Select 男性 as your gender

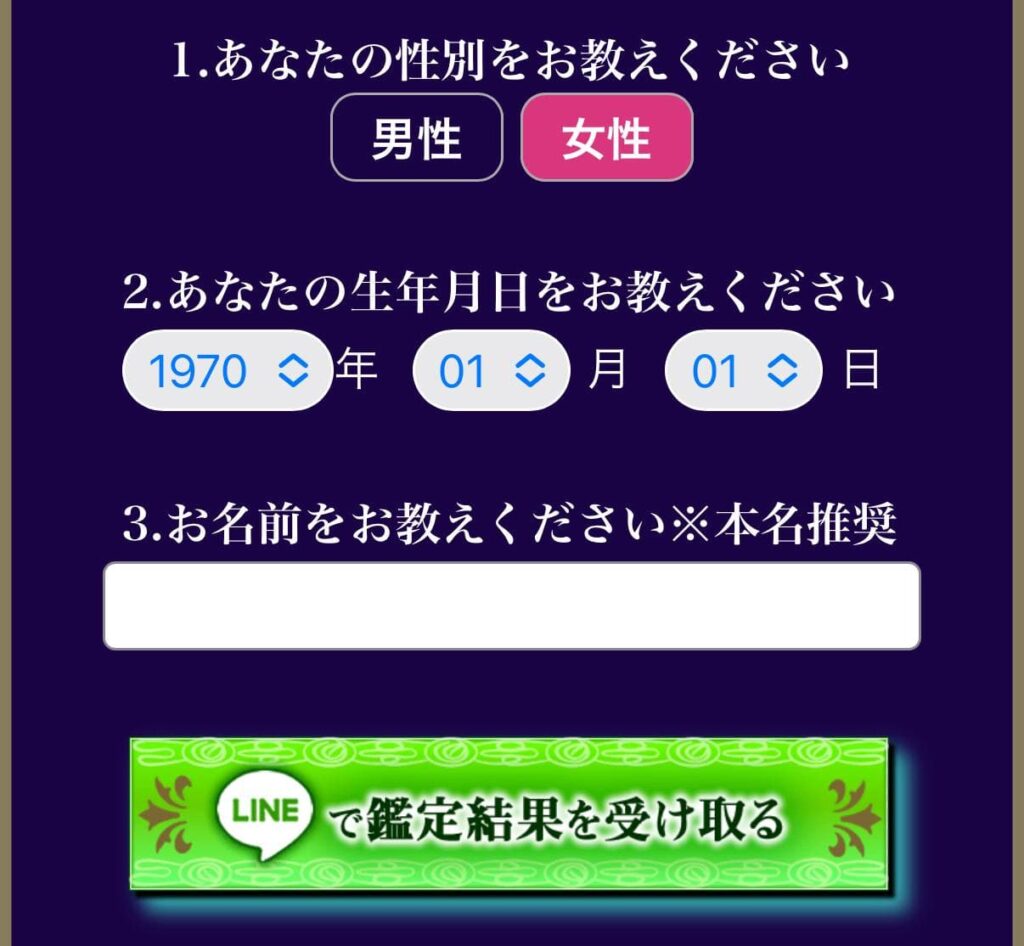(416, 138)
